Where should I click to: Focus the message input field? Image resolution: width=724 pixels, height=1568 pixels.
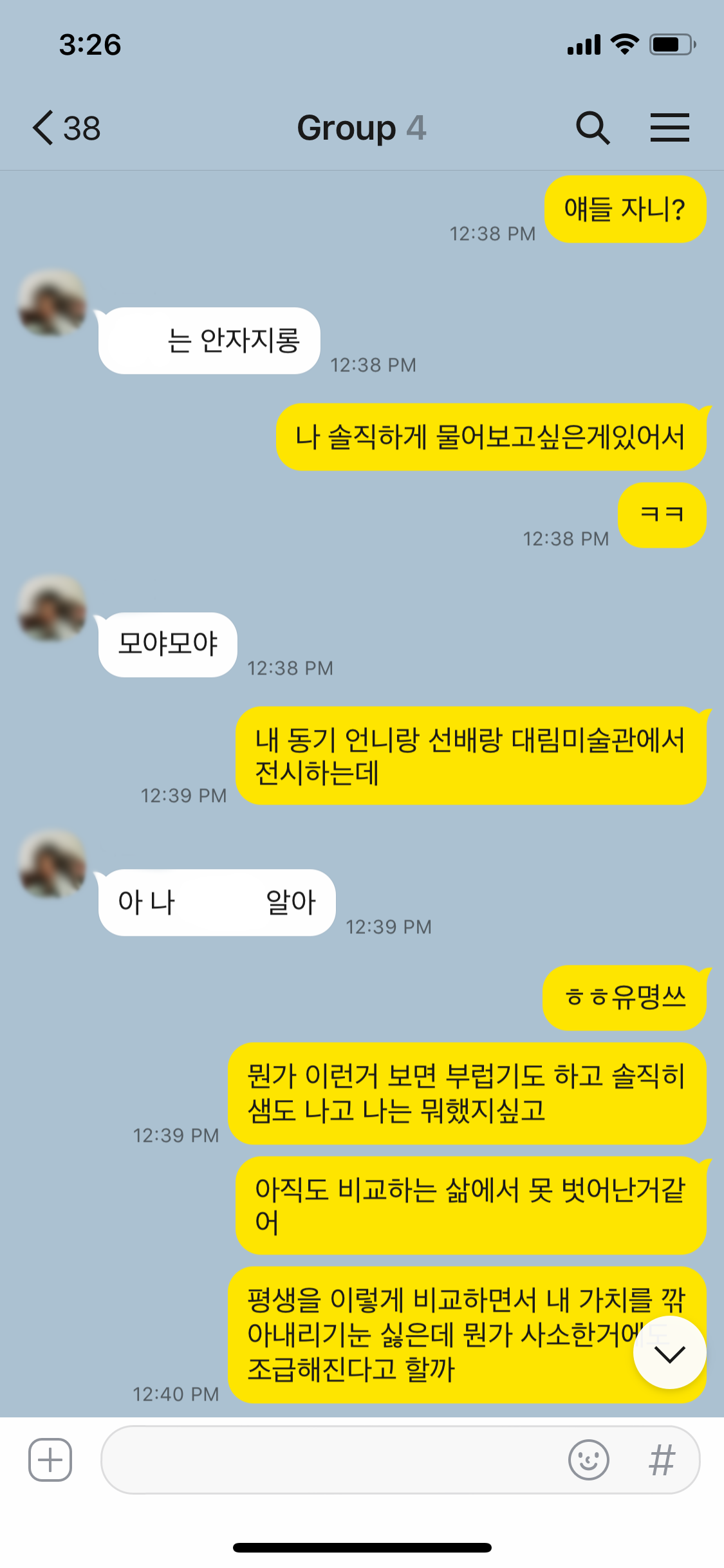coord(328,1459)
